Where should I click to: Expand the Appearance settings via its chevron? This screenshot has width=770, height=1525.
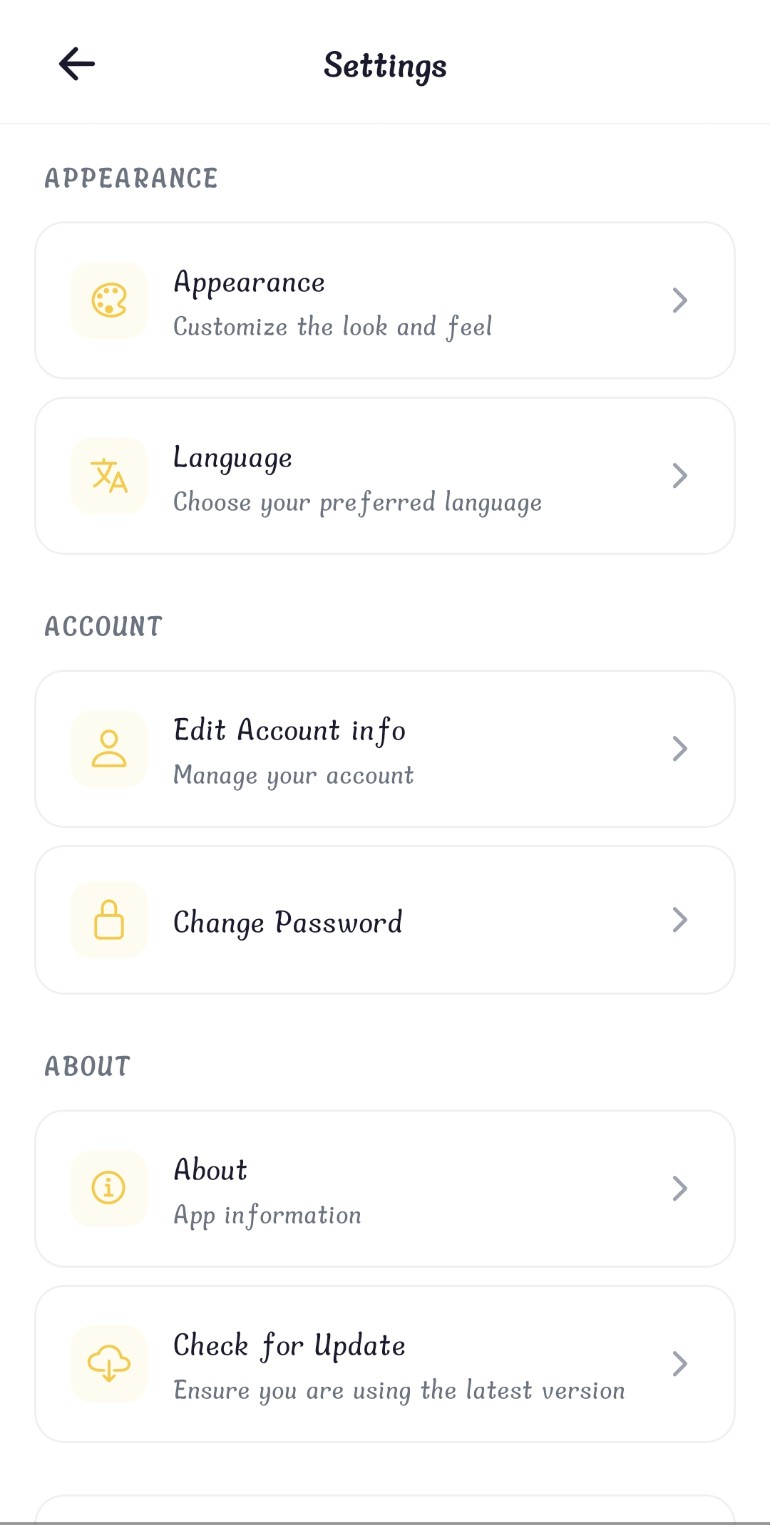(680, 300)
